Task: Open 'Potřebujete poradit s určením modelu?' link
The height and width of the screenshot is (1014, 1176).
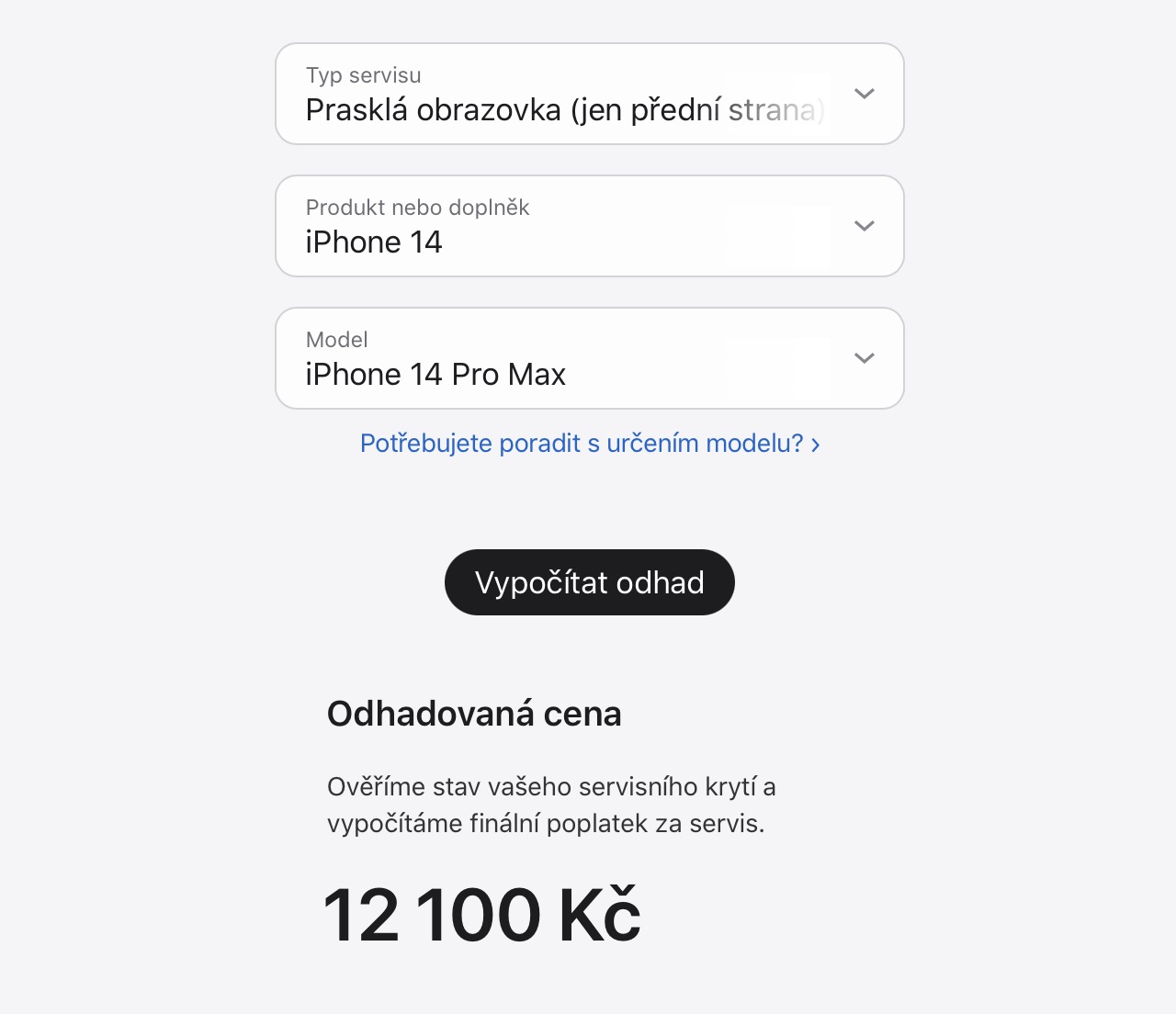Action: (x=589, y=444)
